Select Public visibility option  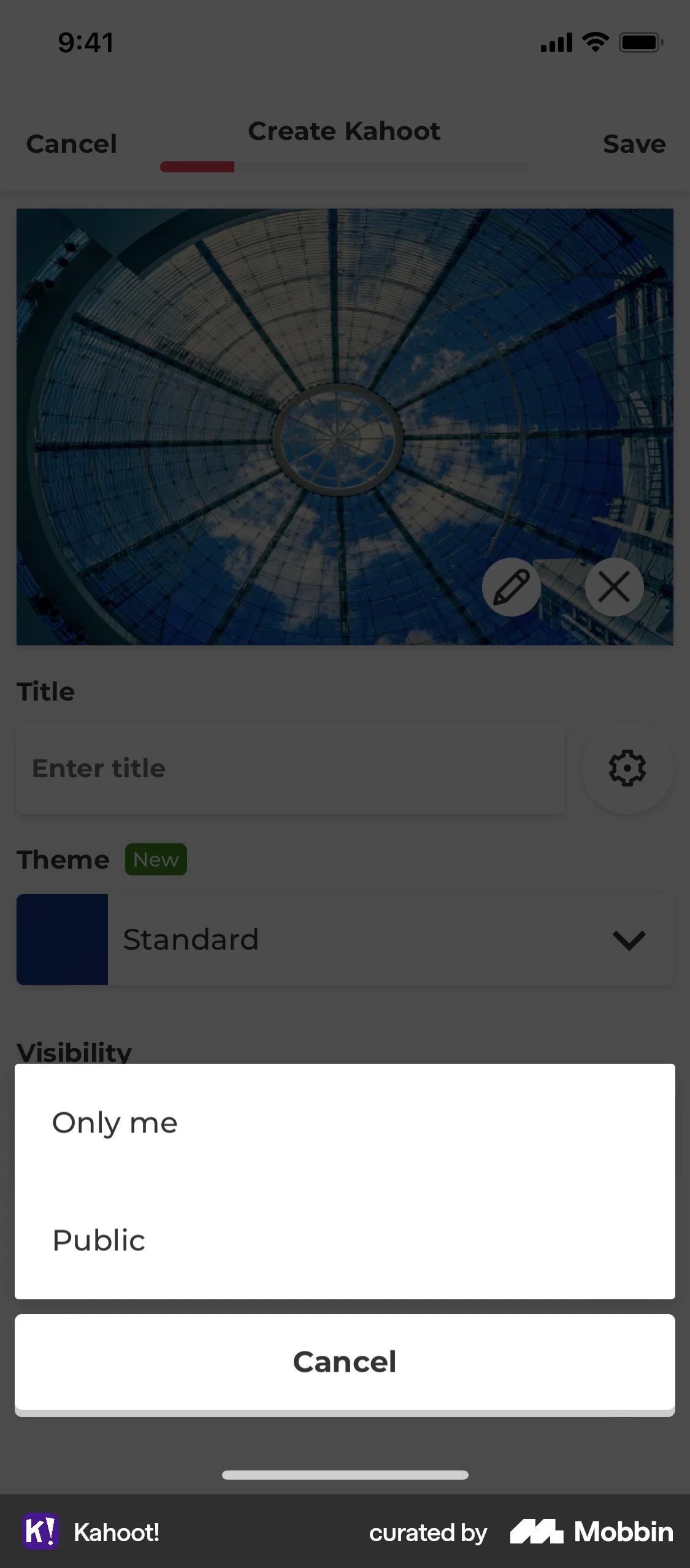343,1240
